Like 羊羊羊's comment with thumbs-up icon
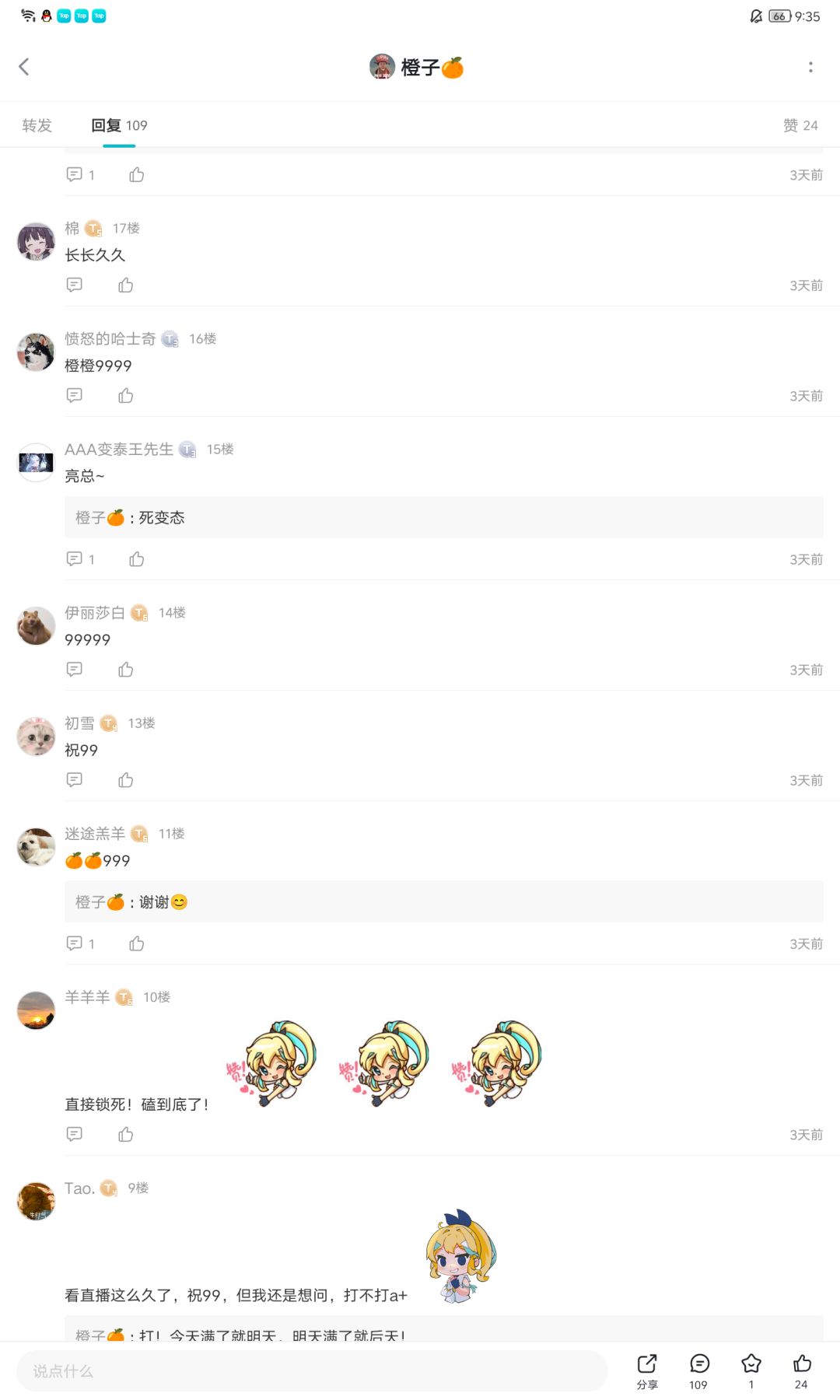The image size is (840, 1400). [x=127, y=1134]
